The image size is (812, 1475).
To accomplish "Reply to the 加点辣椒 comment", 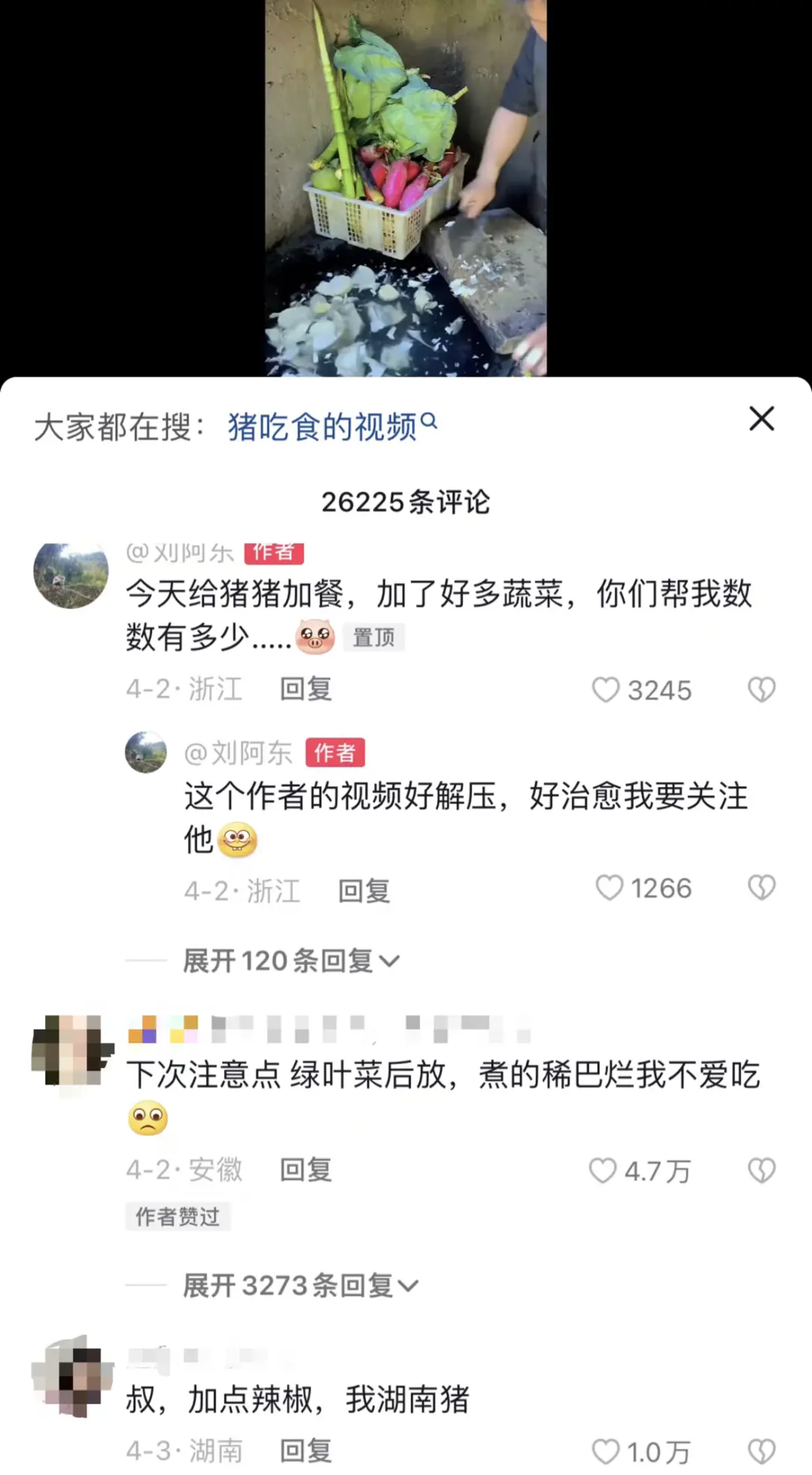I will (305, 1451).
